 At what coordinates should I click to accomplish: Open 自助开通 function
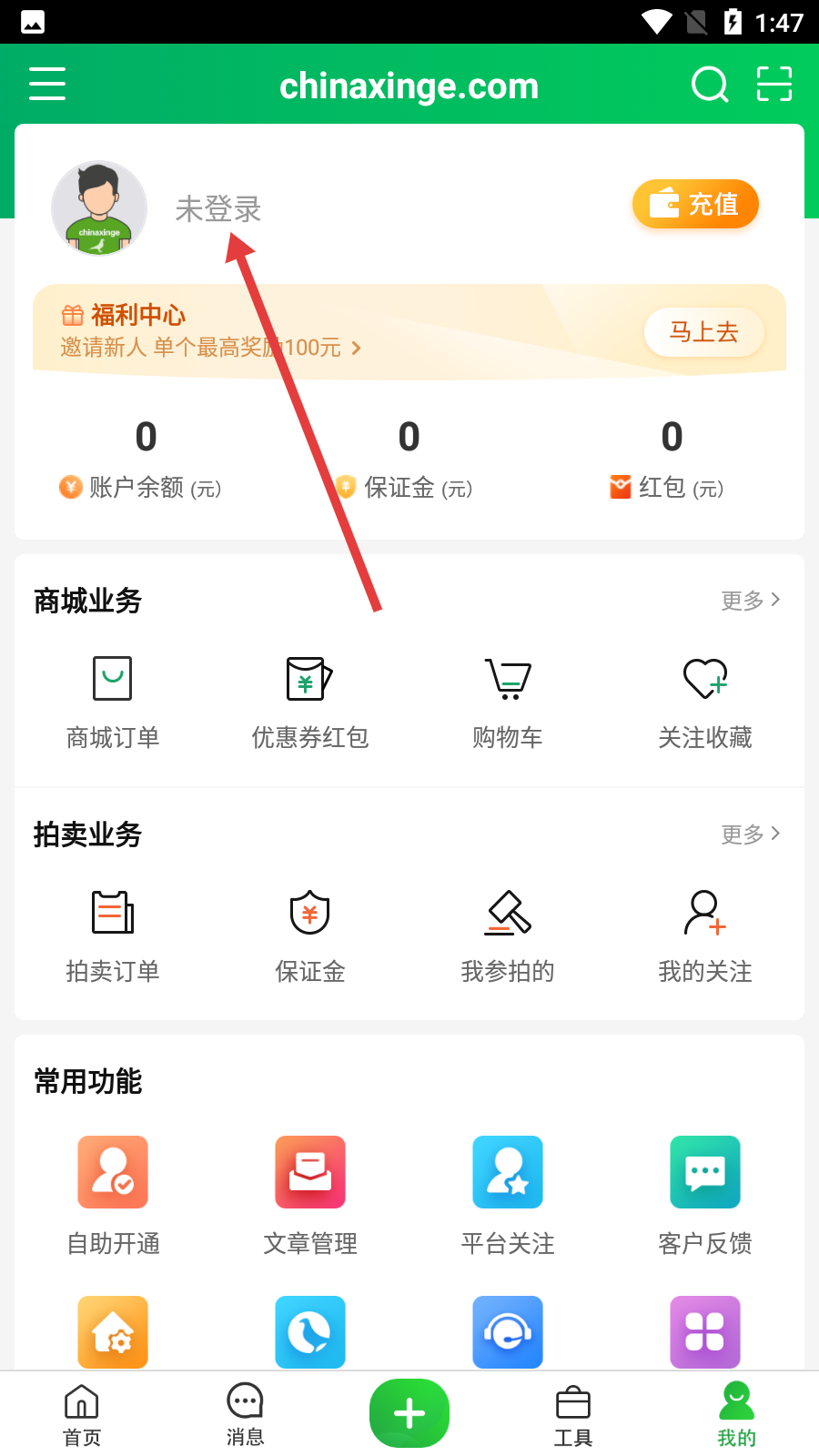[113, 1192]
